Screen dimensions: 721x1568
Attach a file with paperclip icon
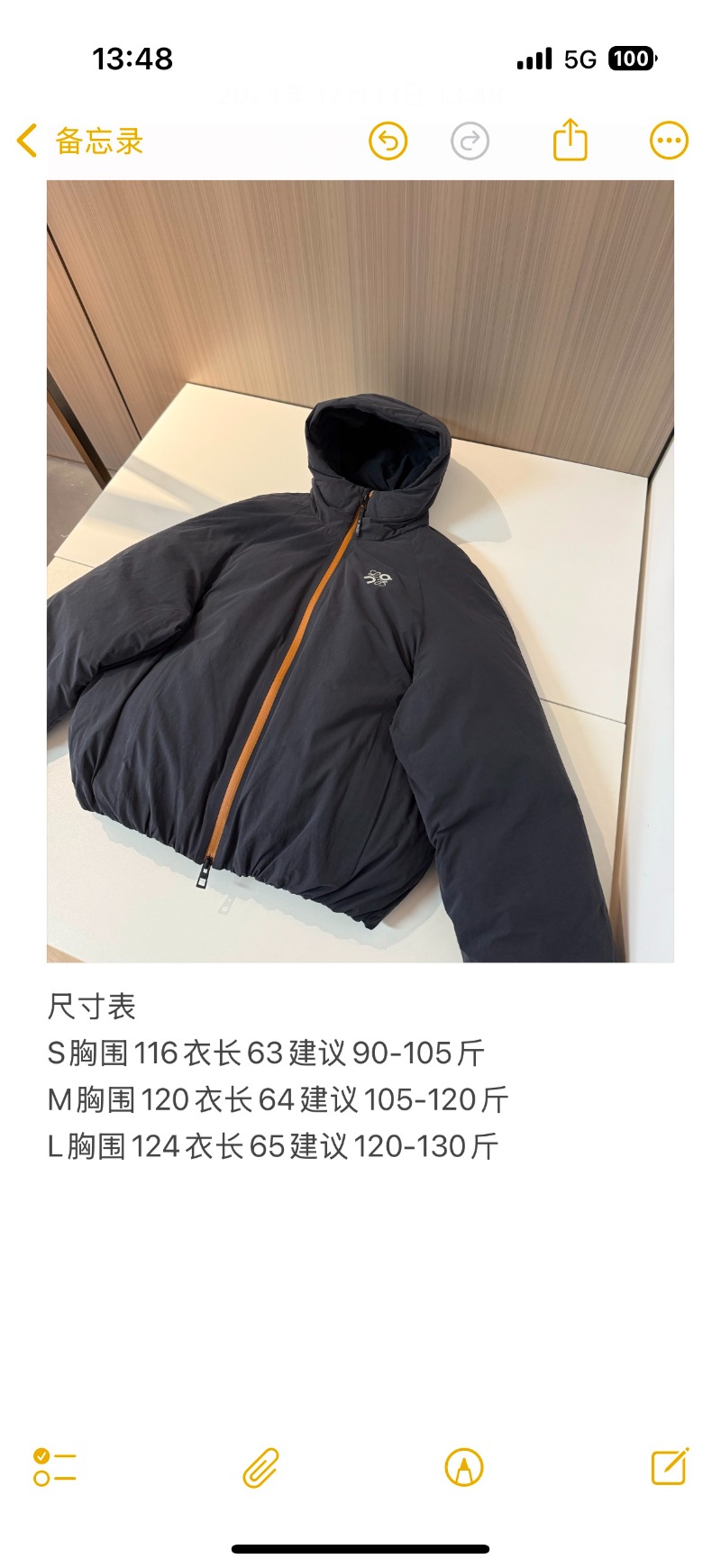[x=260, y=1467]
